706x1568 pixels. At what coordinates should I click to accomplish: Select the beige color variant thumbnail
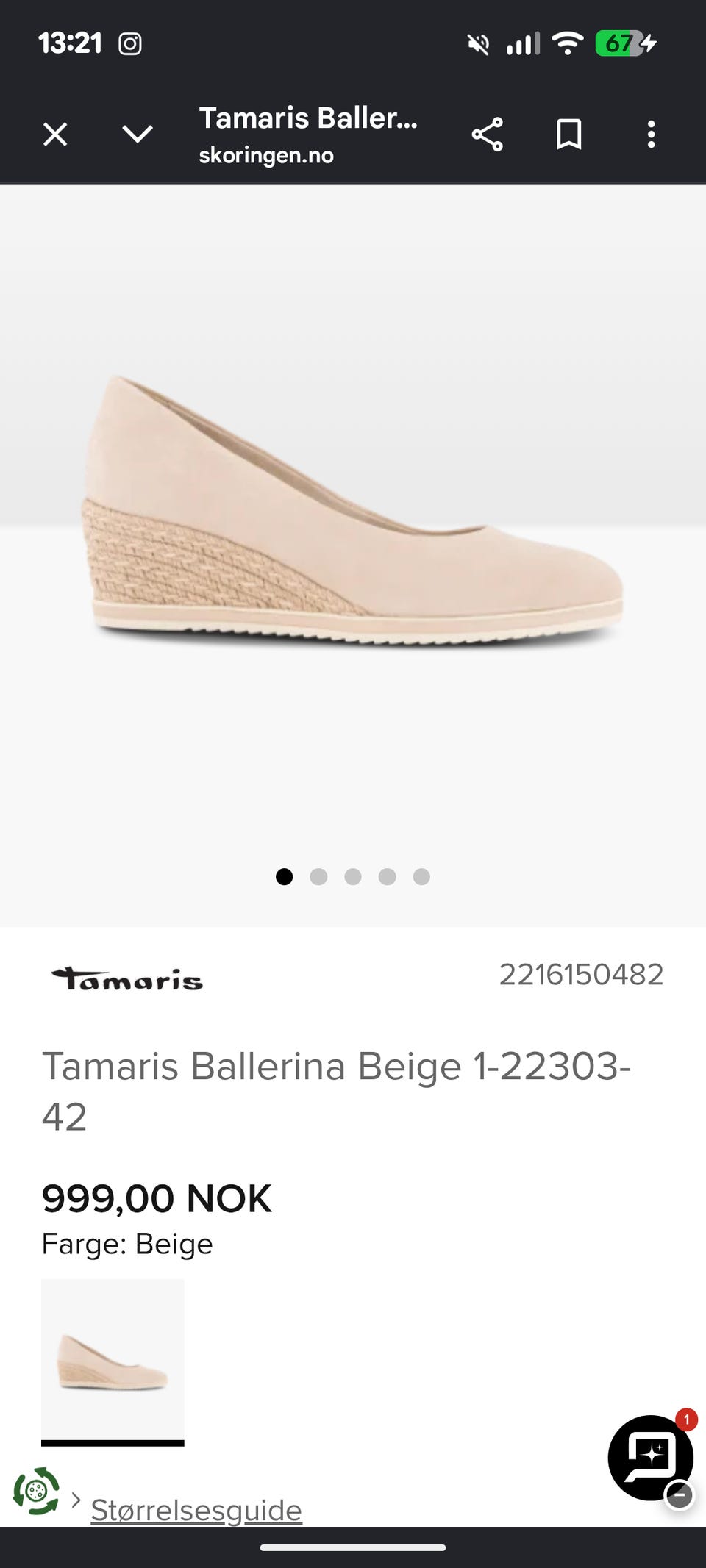click(113, 1361)
